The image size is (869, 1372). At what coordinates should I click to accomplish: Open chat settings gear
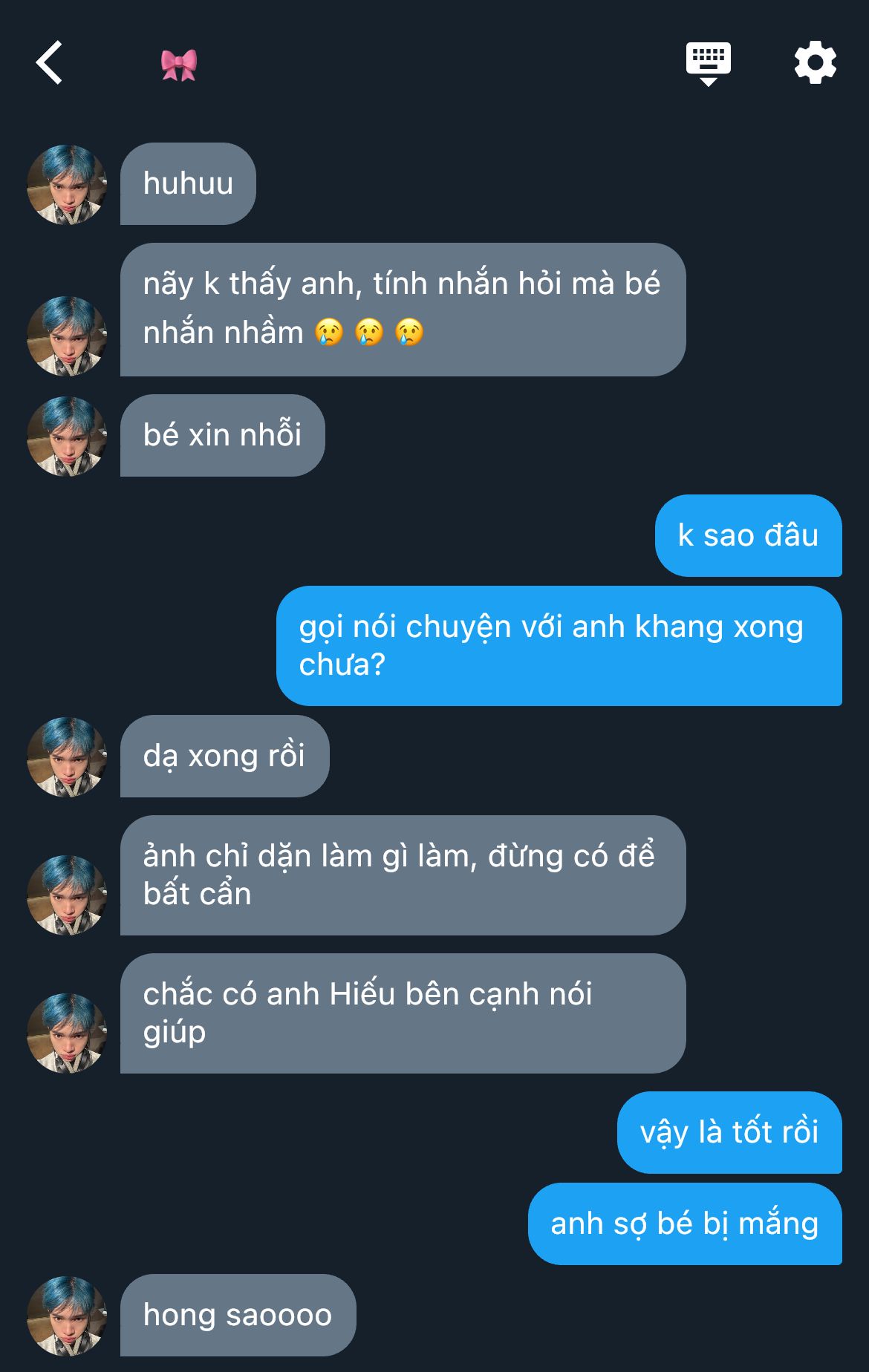tap(815, 63)
